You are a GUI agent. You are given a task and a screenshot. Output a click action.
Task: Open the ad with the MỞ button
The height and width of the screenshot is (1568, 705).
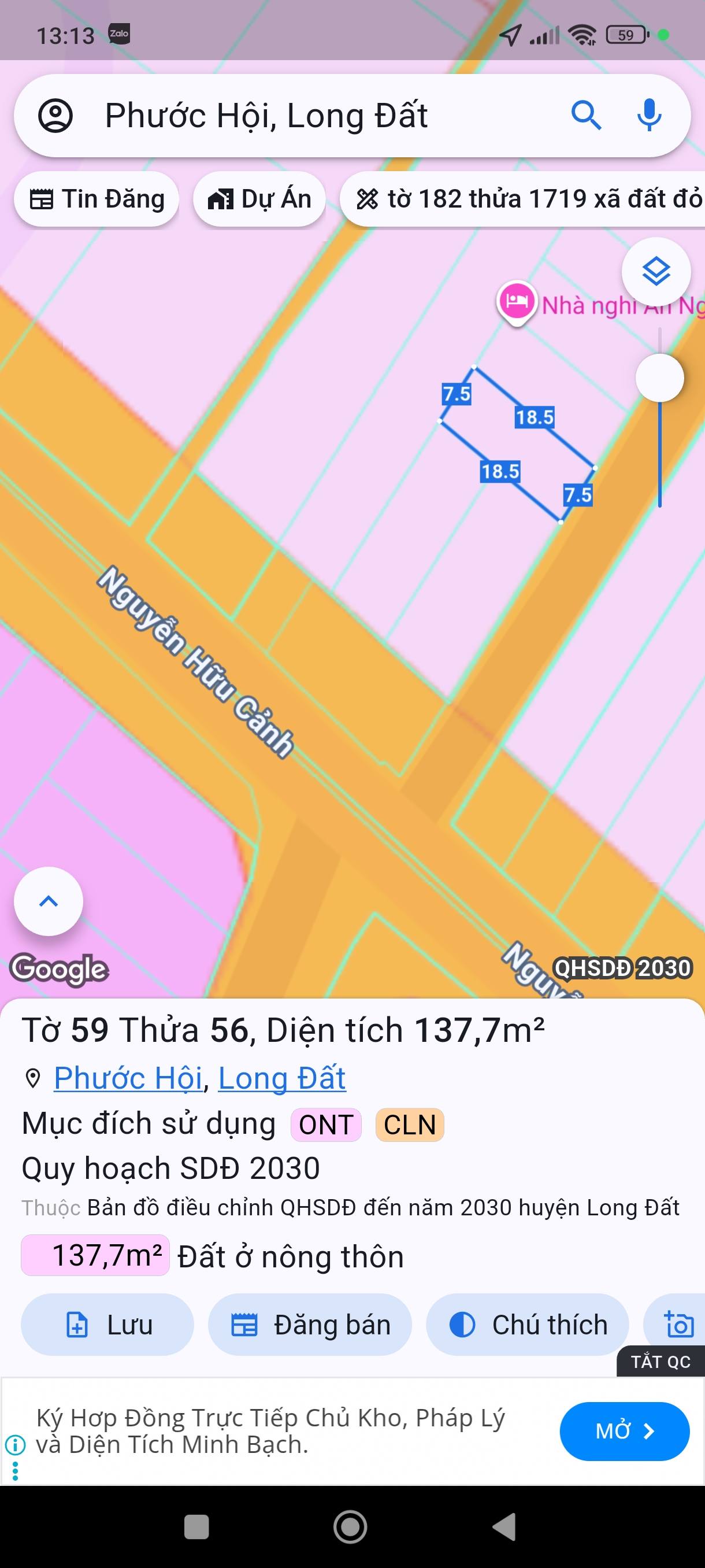click(x=624, y=1431)
